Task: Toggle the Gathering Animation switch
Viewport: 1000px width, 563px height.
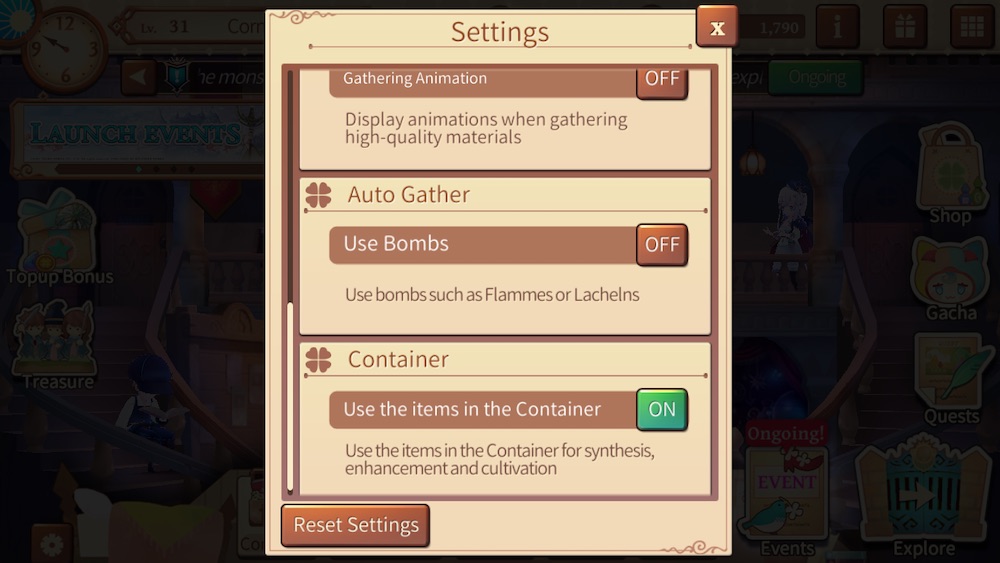Action: [662, 80]
